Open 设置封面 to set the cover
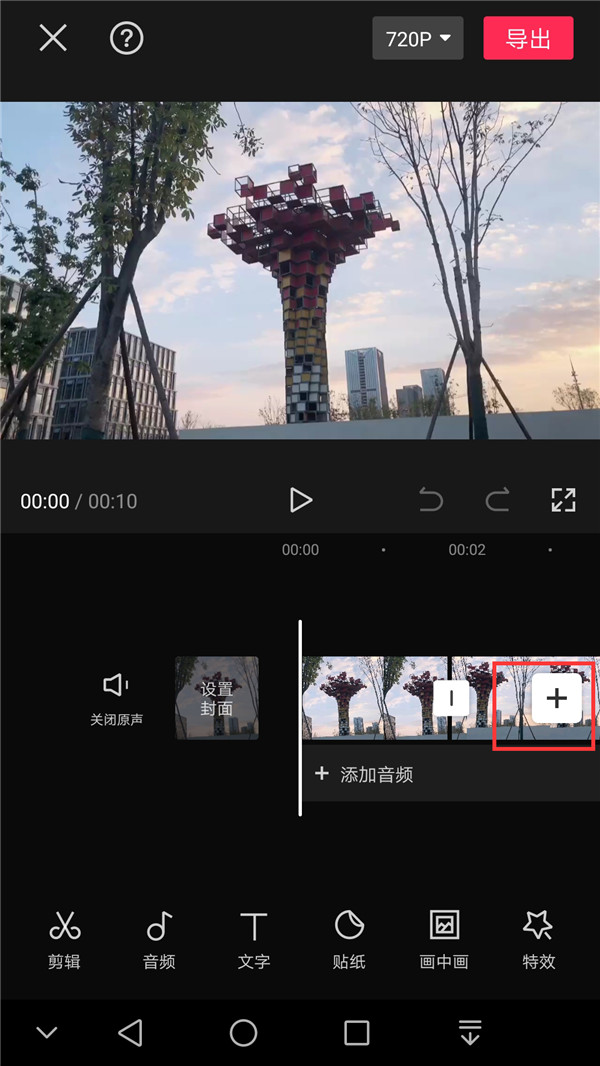This screenshot has width=600, height=1066. coord(217,698)
